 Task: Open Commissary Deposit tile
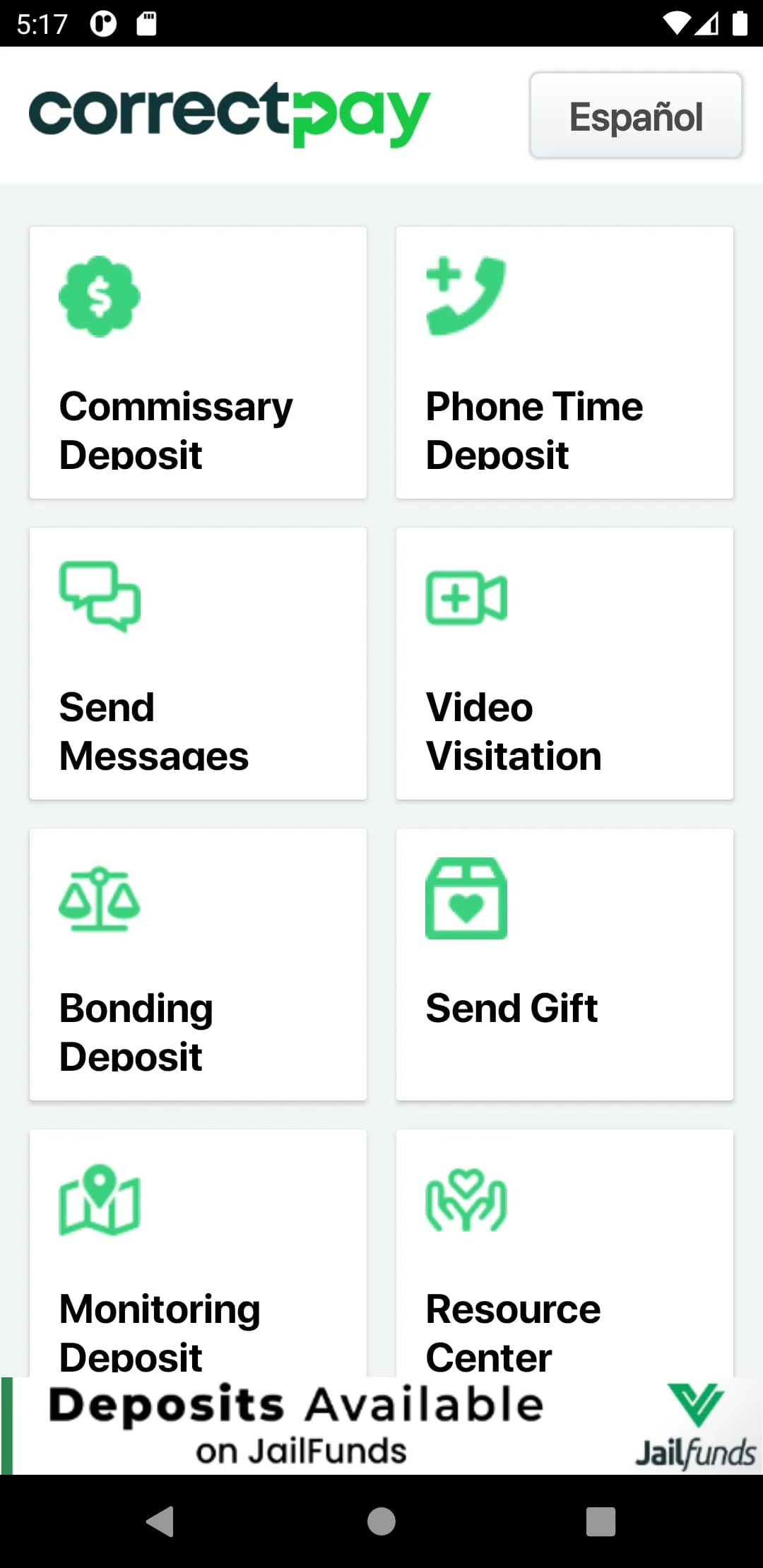198,362
